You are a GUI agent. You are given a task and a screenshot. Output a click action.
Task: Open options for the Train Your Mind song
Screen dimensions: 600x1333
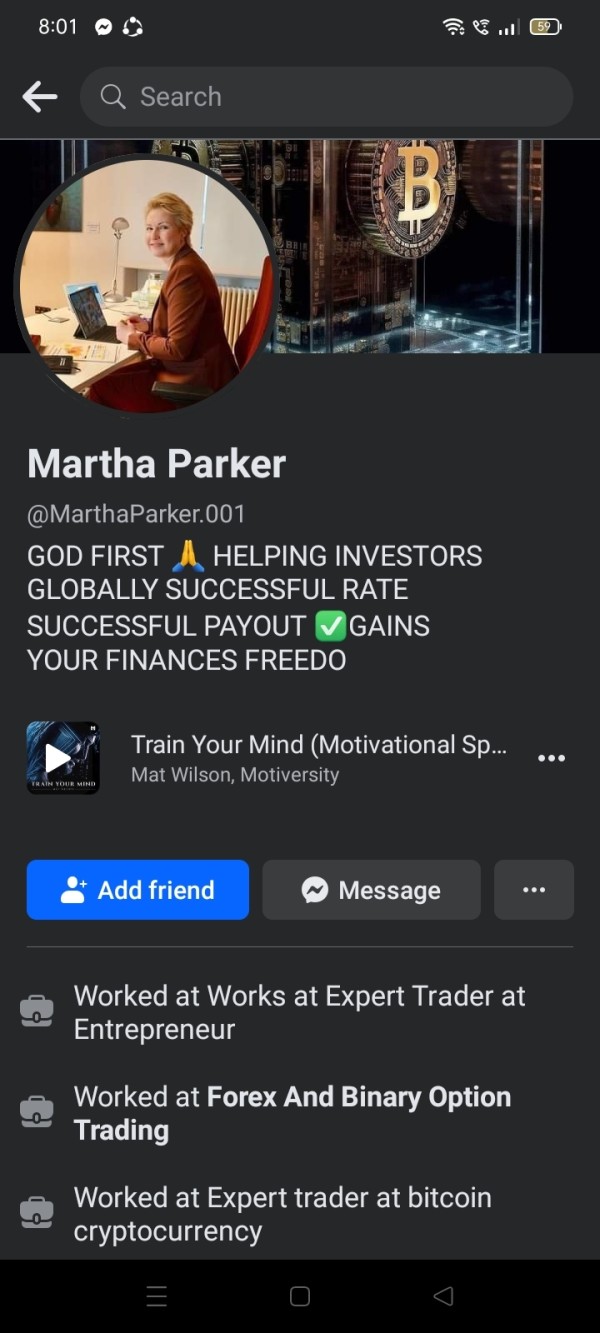point(551,758)
